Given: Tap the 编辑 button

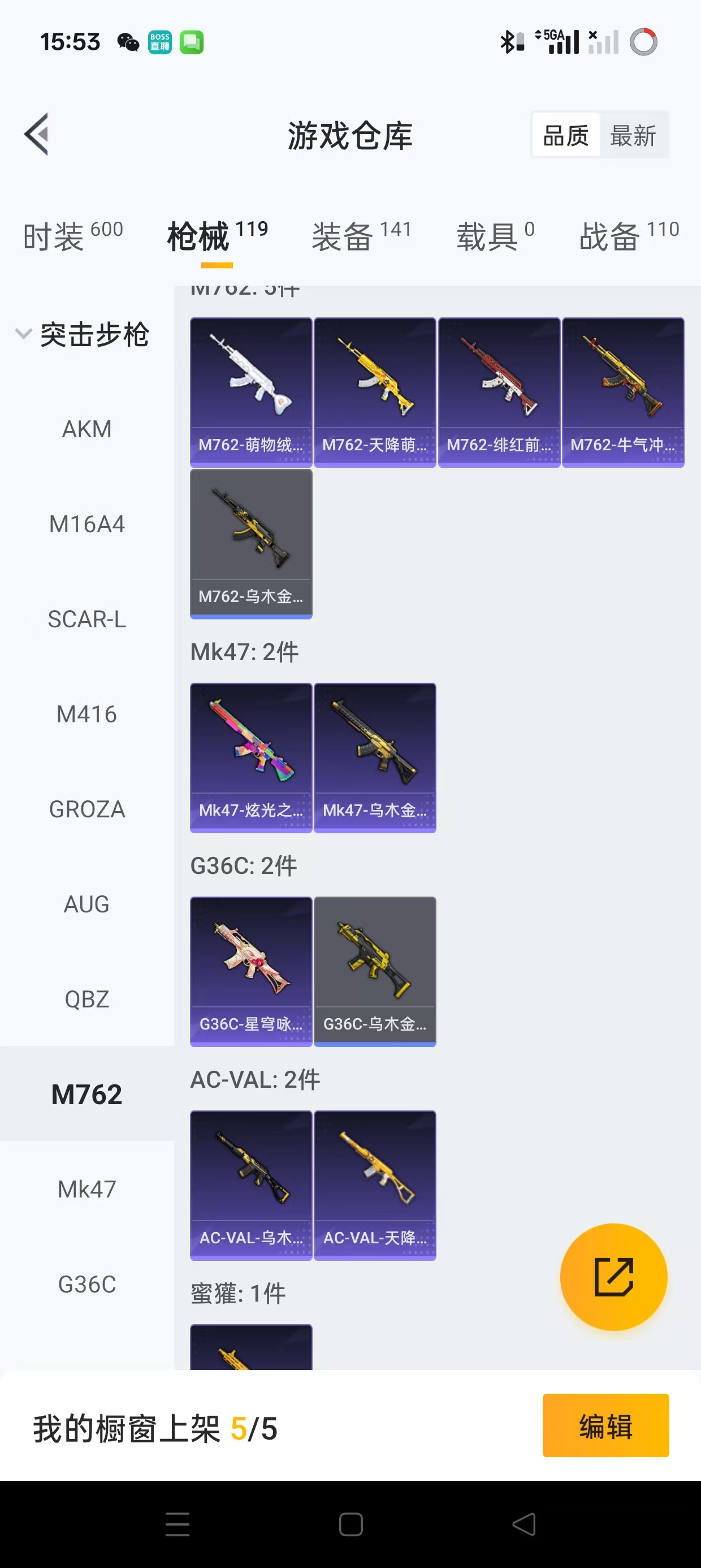Looking at the screenshot, I should coord(605,1425).
